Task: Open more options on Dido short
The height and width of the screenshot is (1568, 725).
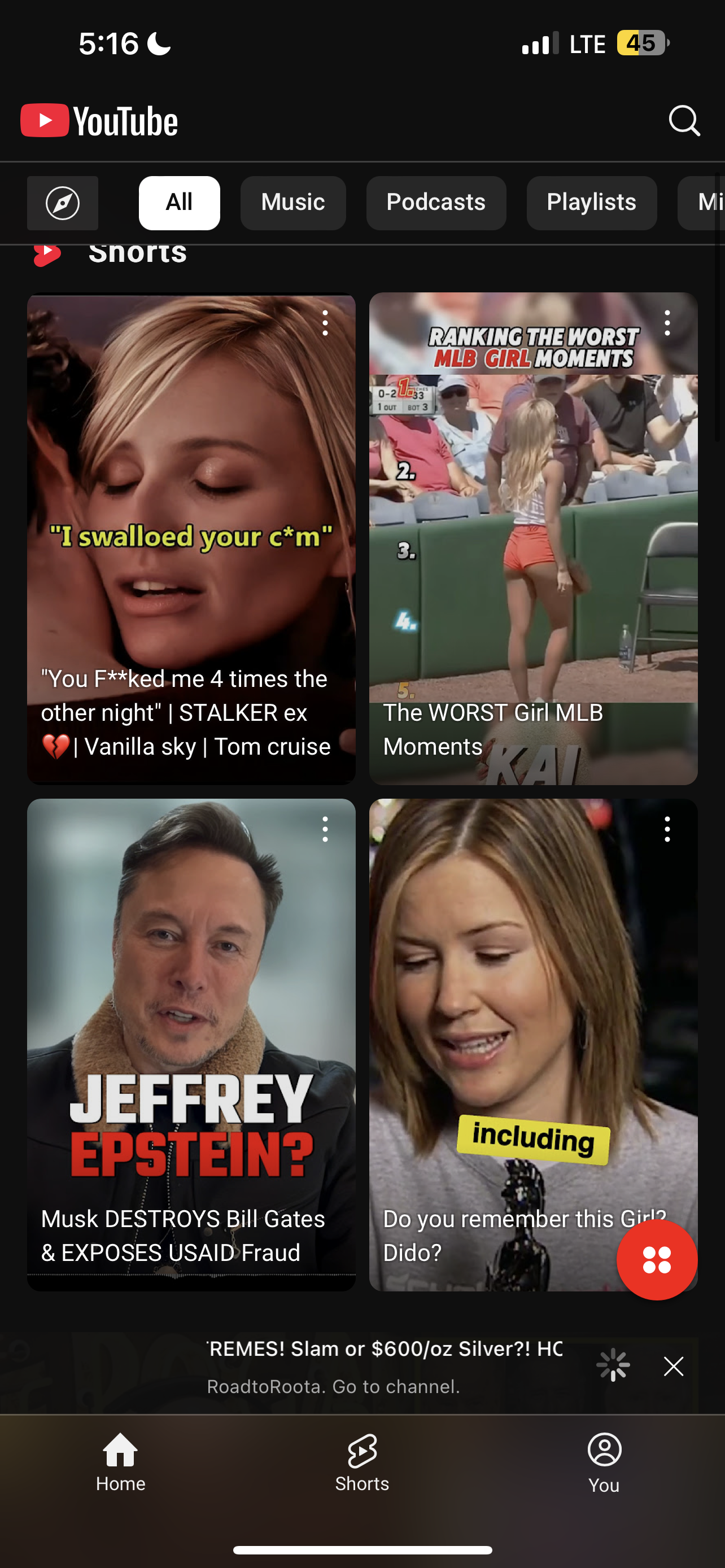Action: [x=667, y=829]
